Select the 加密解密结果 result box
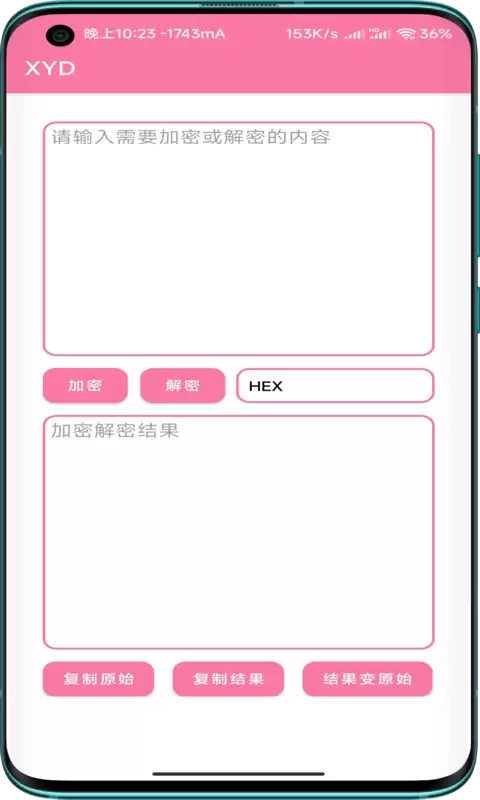This screenshot has width=480, height=800. pos(239,532)
